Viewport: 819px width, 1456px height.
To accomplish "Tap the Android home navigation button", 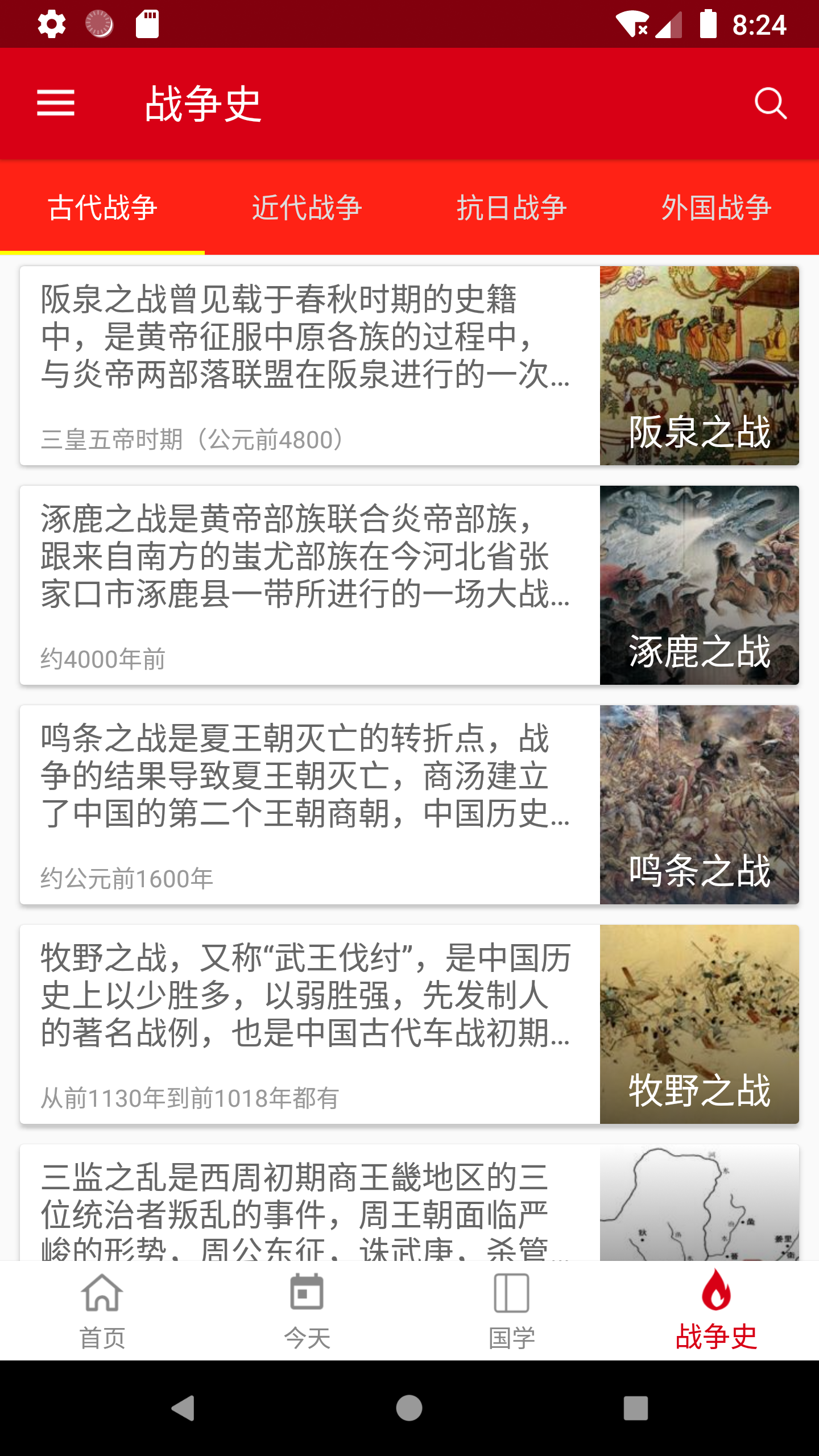I will 409,1408.
